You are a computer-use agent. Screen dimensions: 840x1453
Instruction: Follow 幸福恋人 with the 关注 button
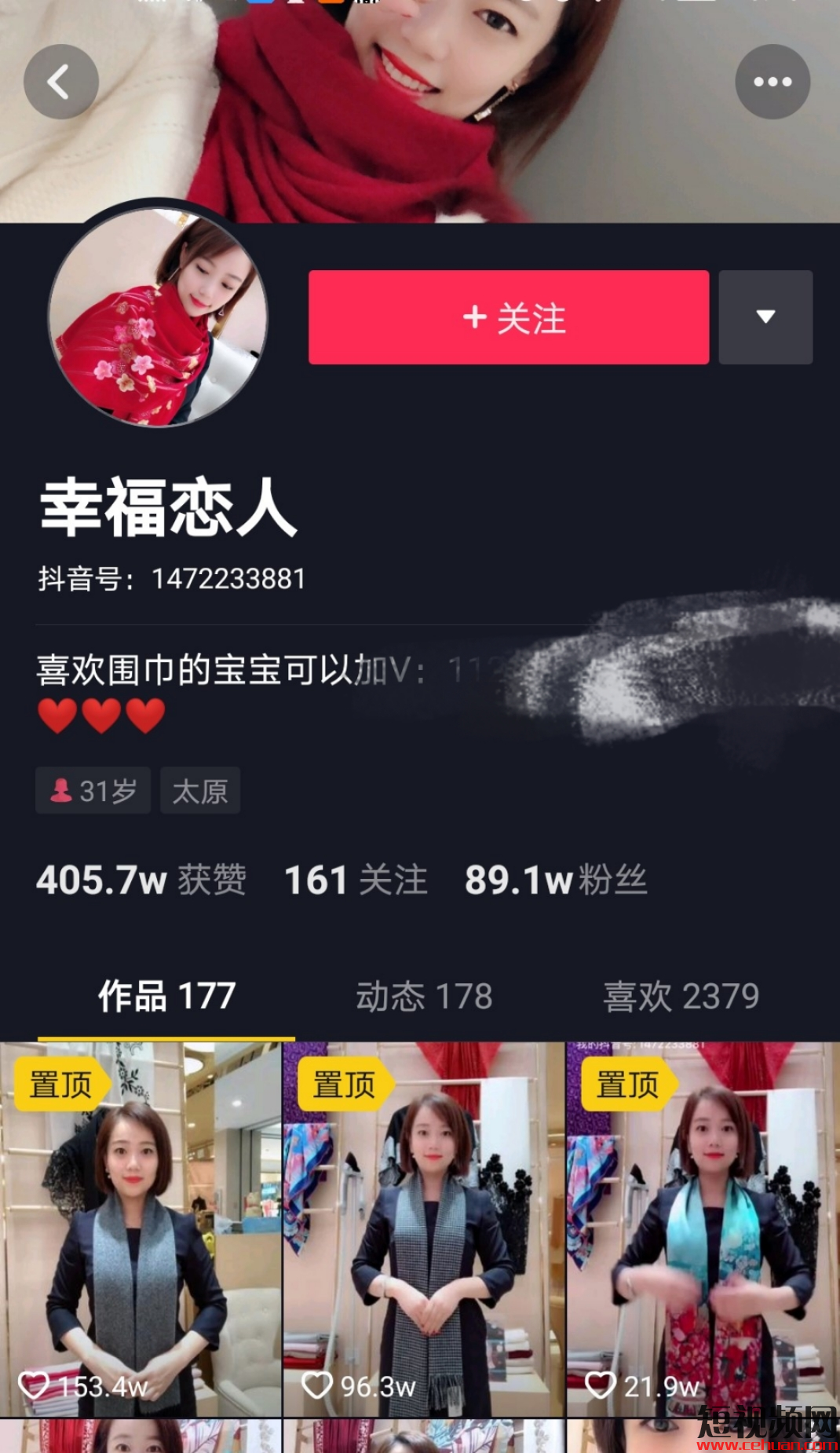coord(509,317)
